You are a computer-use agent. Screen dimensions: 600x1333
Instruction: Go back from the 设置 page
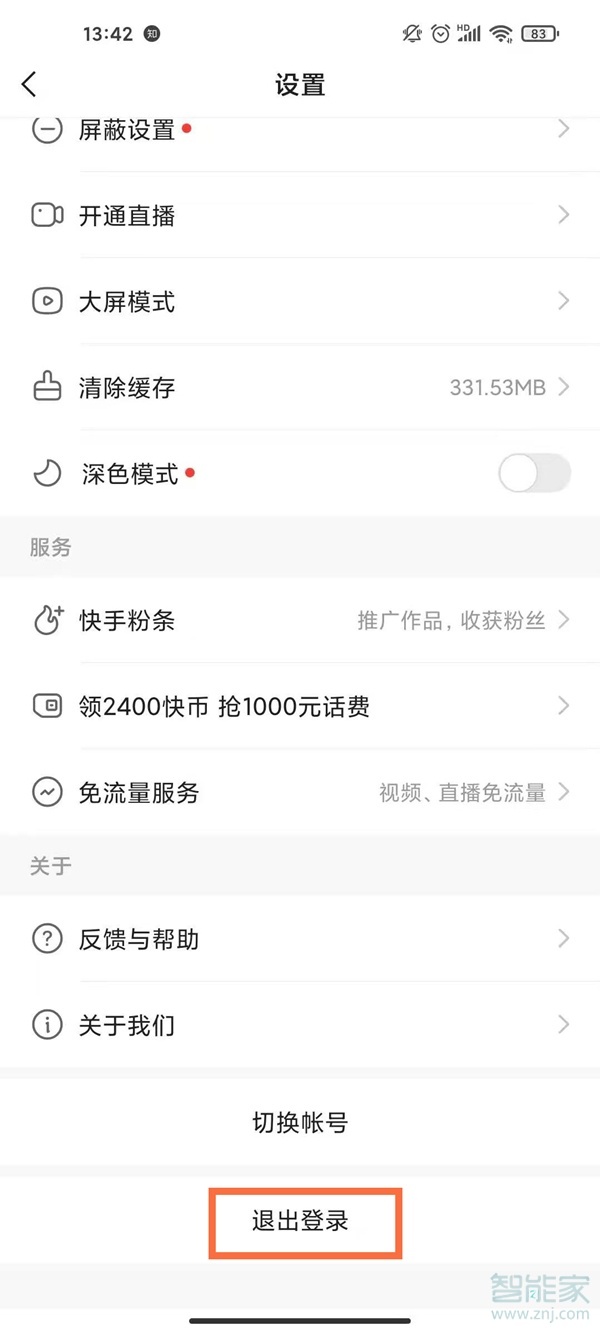[29, 85]
